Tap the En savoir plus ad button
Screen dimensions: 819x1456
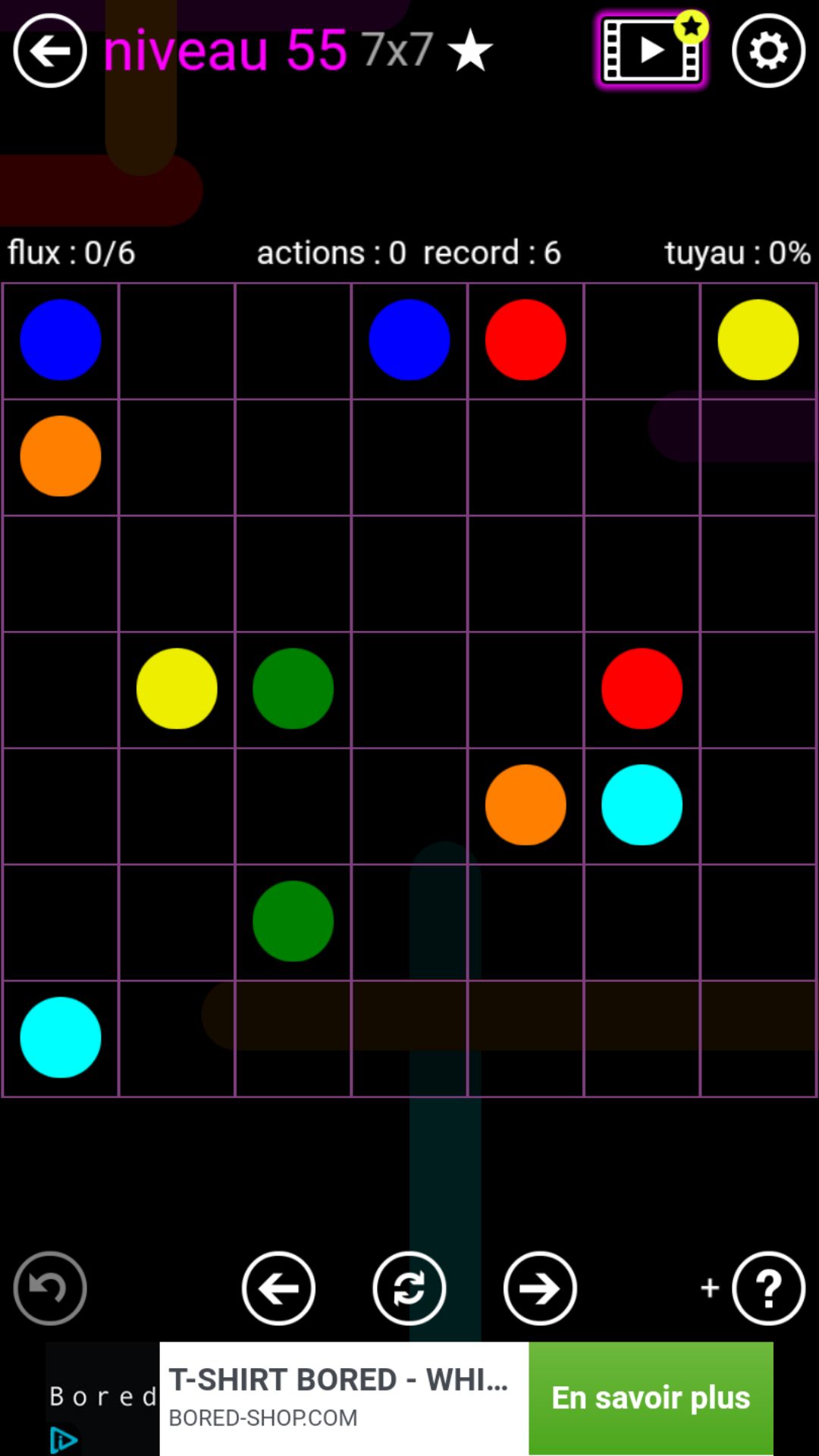[x=651, y=1398]
